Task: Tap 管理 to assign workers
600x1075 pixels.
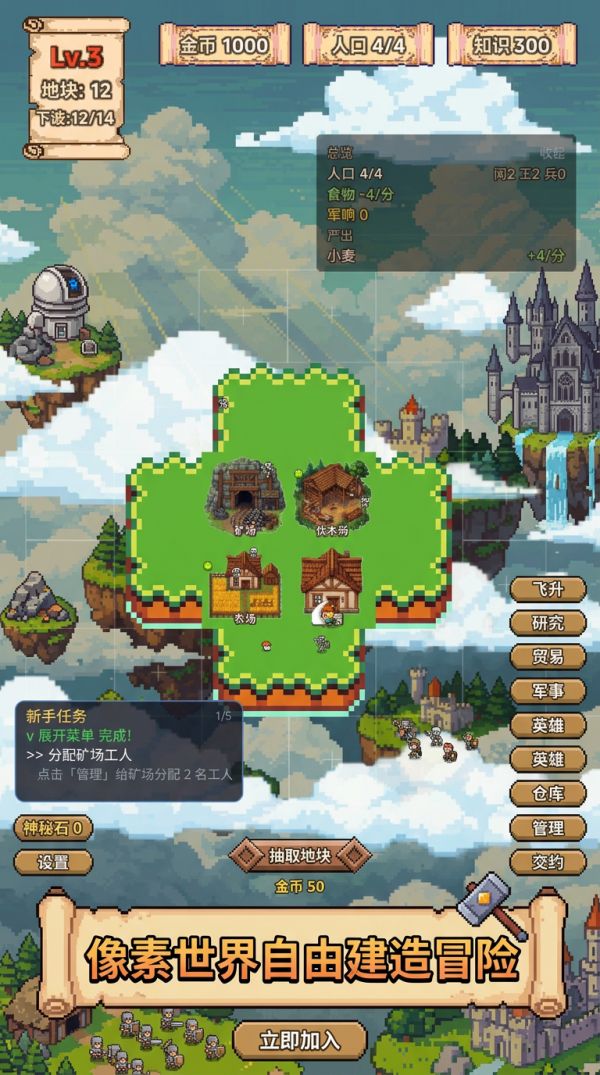Action: (549, 827)
